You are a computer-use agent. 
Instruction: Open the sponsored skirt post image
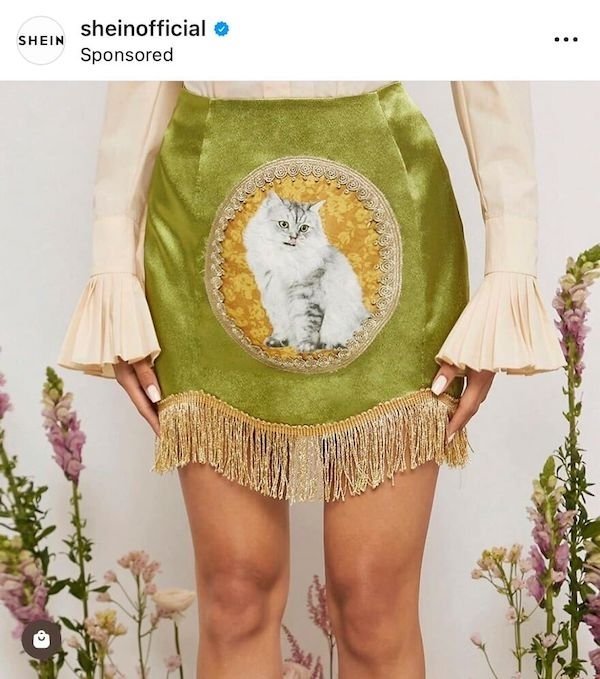300,380
